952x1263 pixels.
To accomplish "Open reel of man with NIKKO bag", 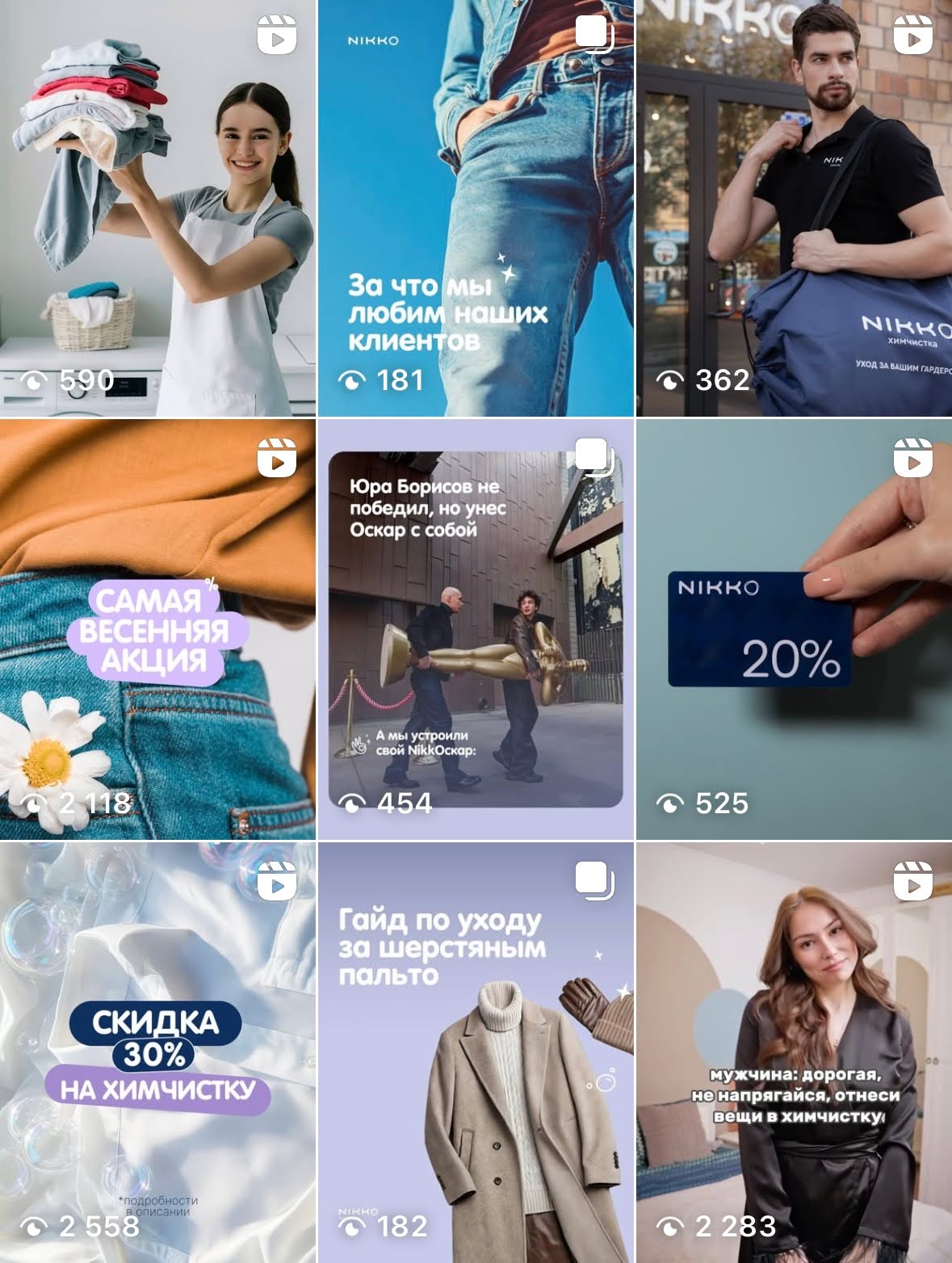I will pos(794,208).
